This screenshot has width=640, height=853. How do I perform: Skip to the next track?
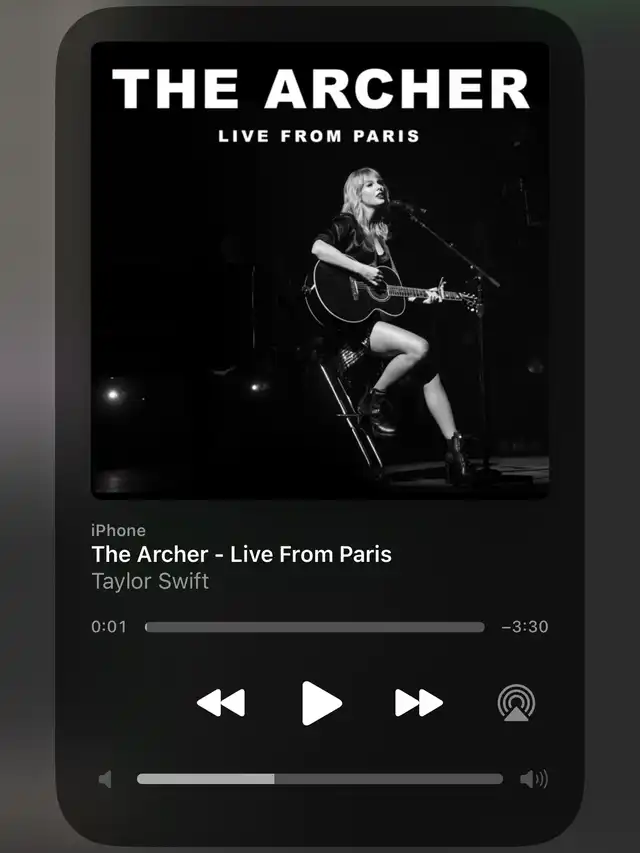pyautogui.click(x=418, y=703)
